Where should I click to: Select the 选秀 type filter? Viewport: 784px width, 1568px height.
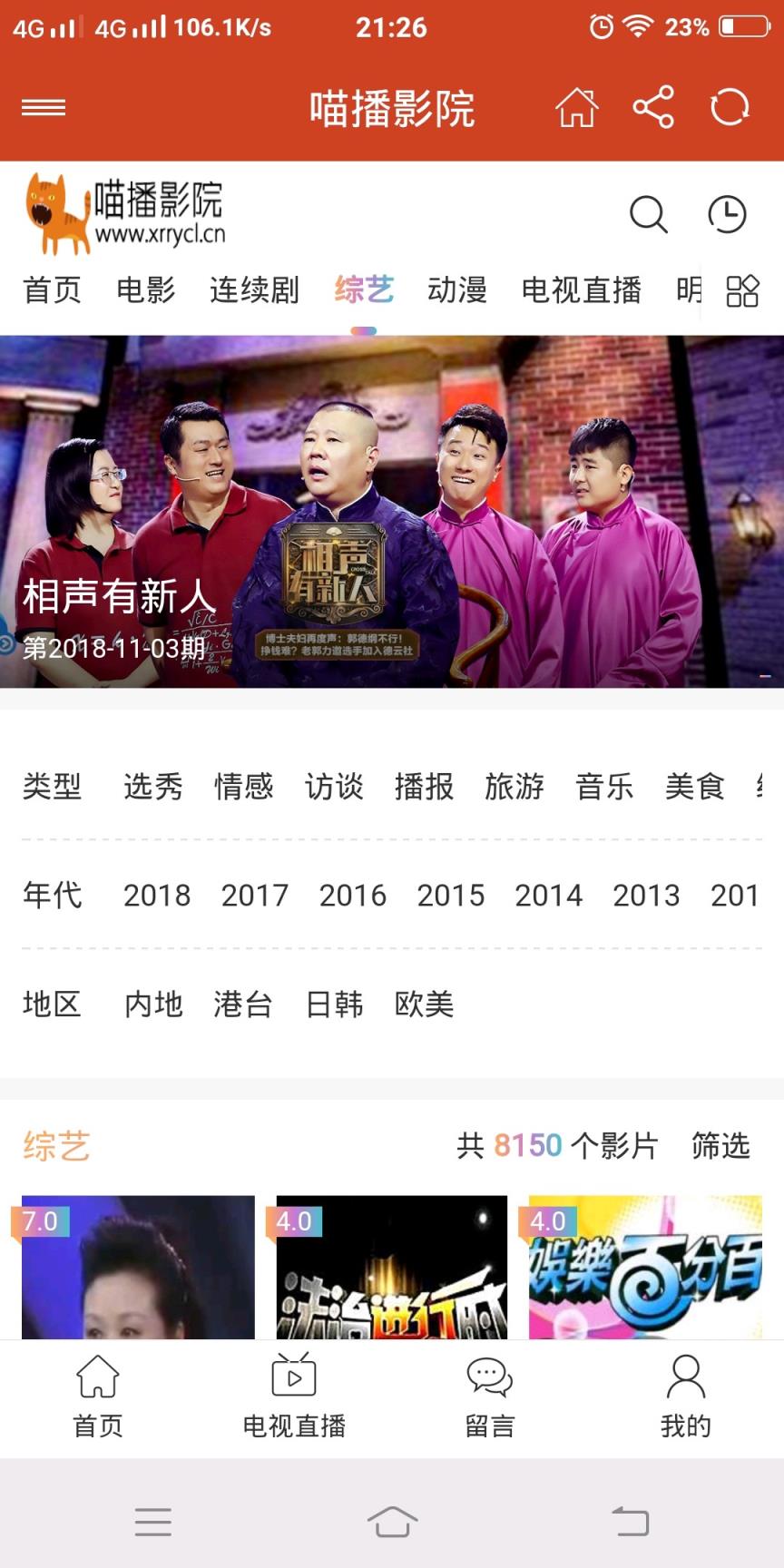click(154, 788)
